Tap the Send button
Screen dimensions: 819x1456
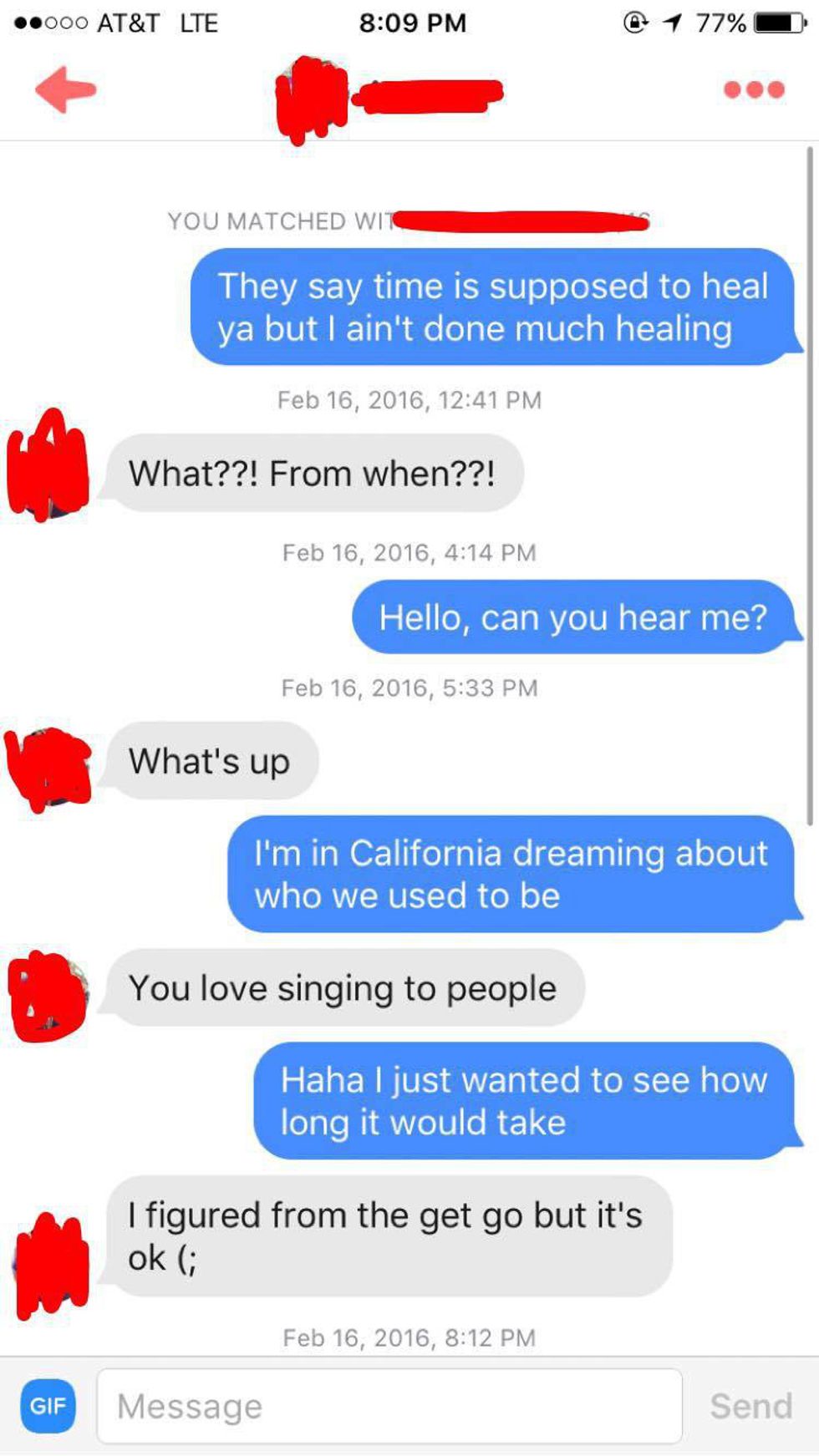[x=750, y=1406]
